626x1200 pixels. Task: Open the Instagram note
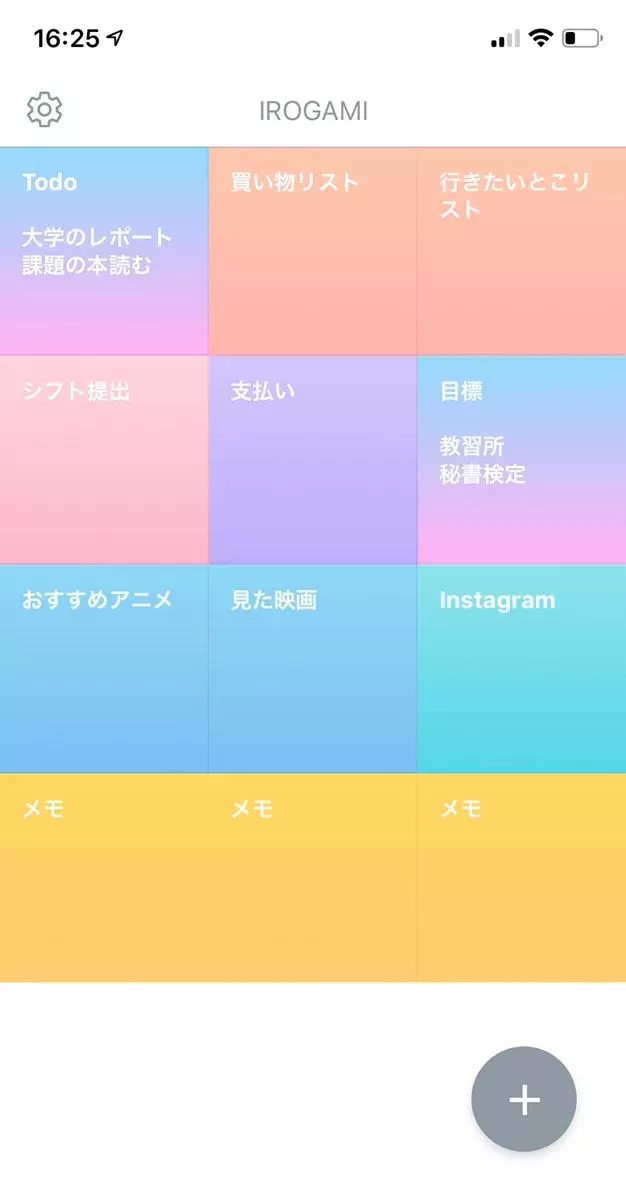click(x=521, y=669)
